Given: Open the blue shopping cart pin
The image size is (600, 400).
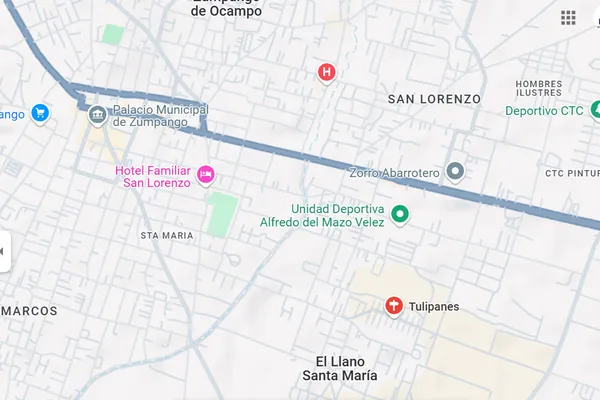Looking at the screenshot, I should click(40, 113).
